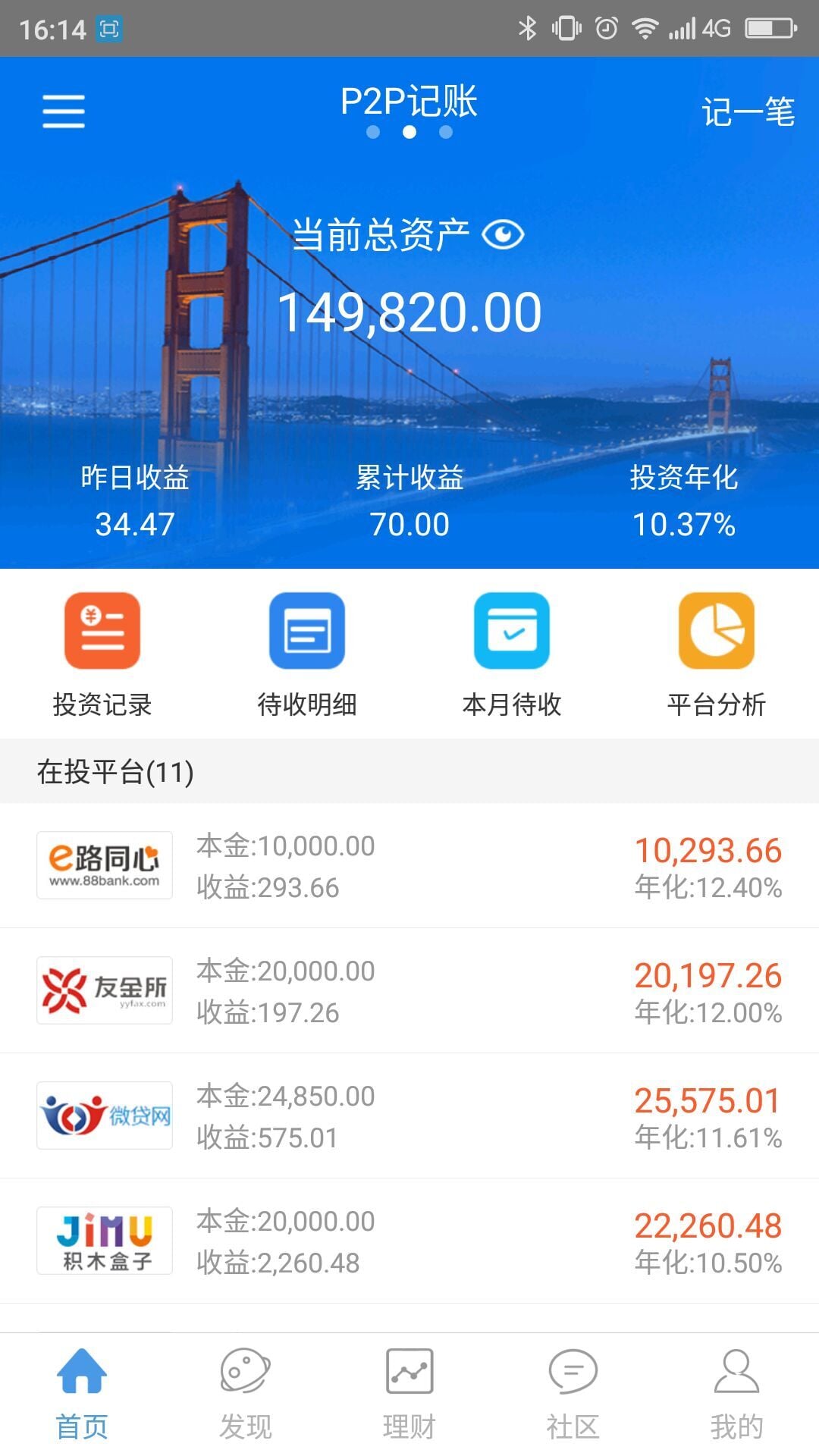Viewport: 819px width, 1456px height.
Task: Open the 社区 community chat icon
Action: point(573,1373)
